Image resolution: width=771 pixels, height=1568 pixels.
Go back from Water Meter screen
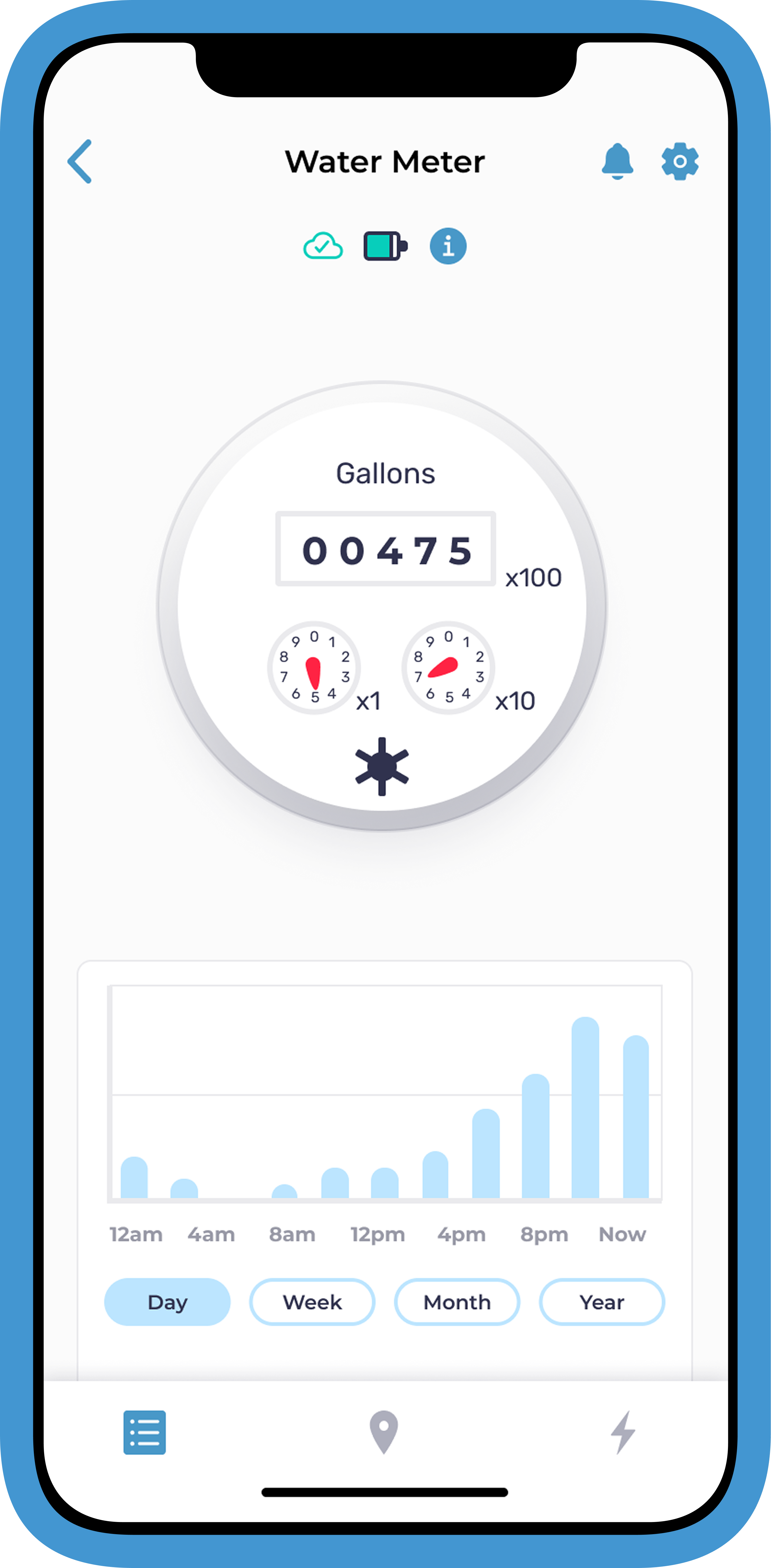80,161
